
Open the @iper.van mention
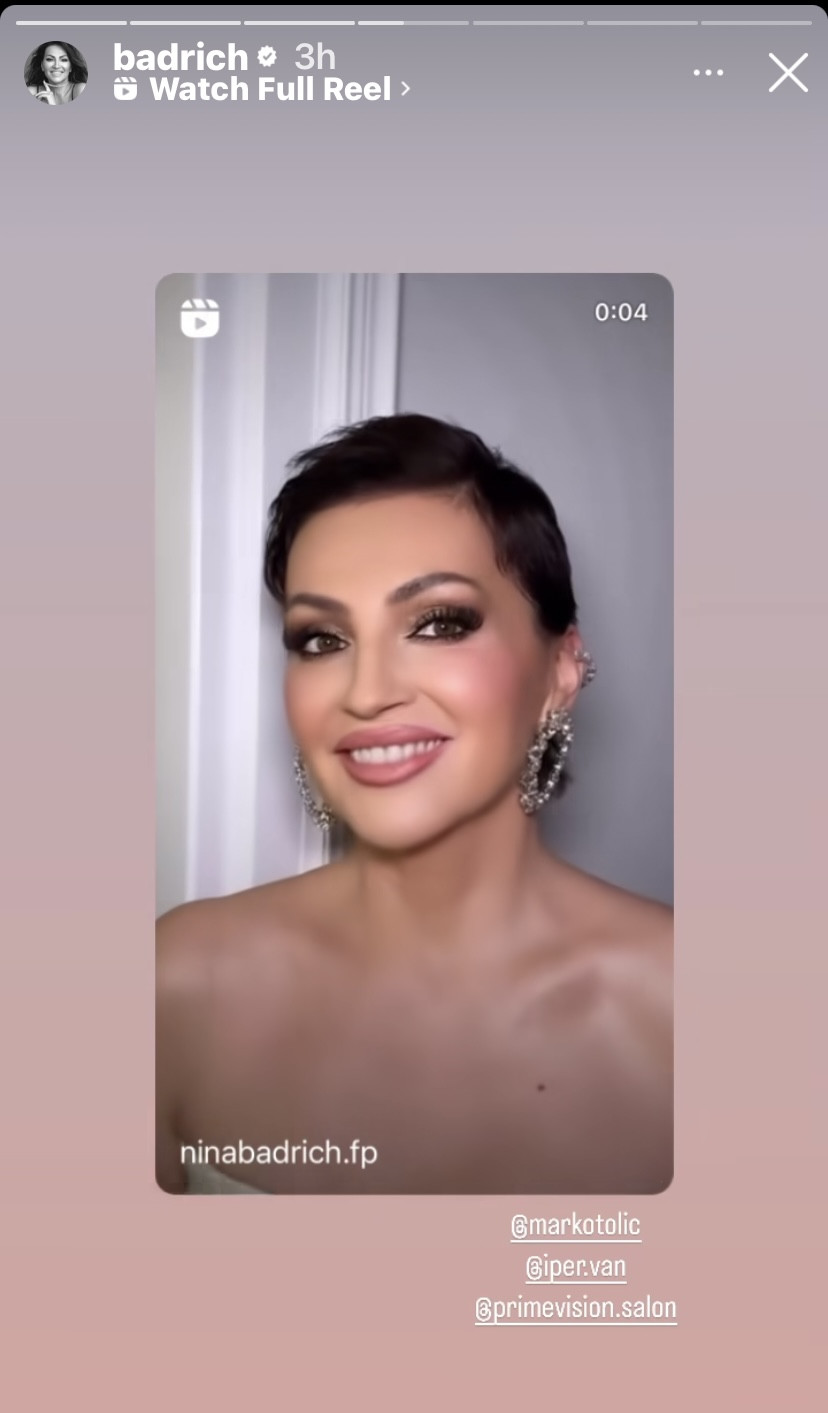(x=576, y=1266)
